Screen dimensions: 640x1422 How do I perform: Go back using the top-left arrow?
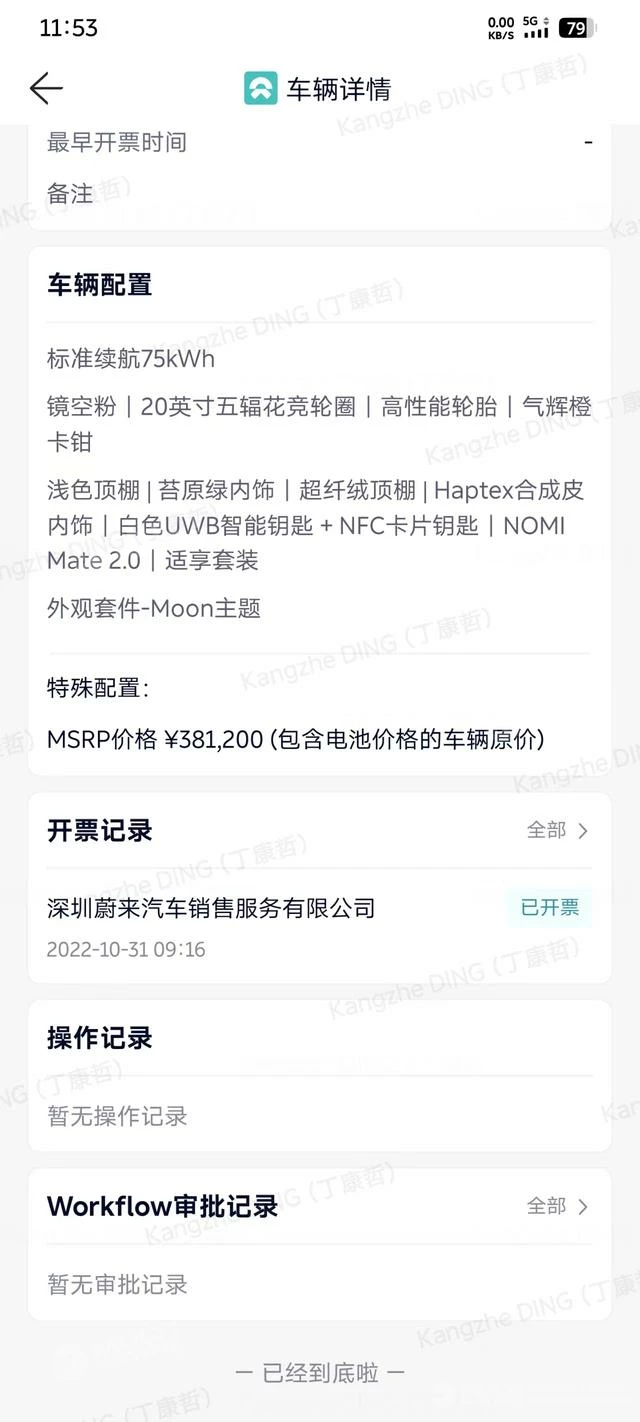[x=46, y=89]
